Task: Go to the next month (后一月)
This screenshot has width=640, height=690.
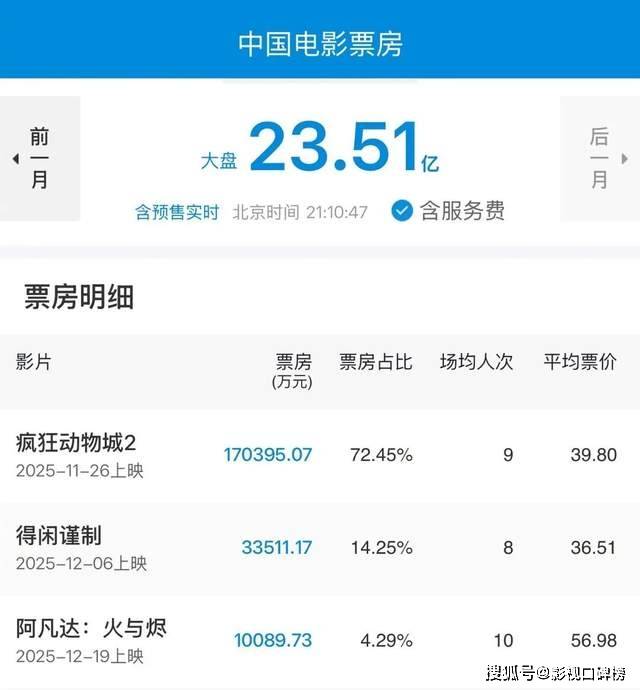Action: point(600,159)
